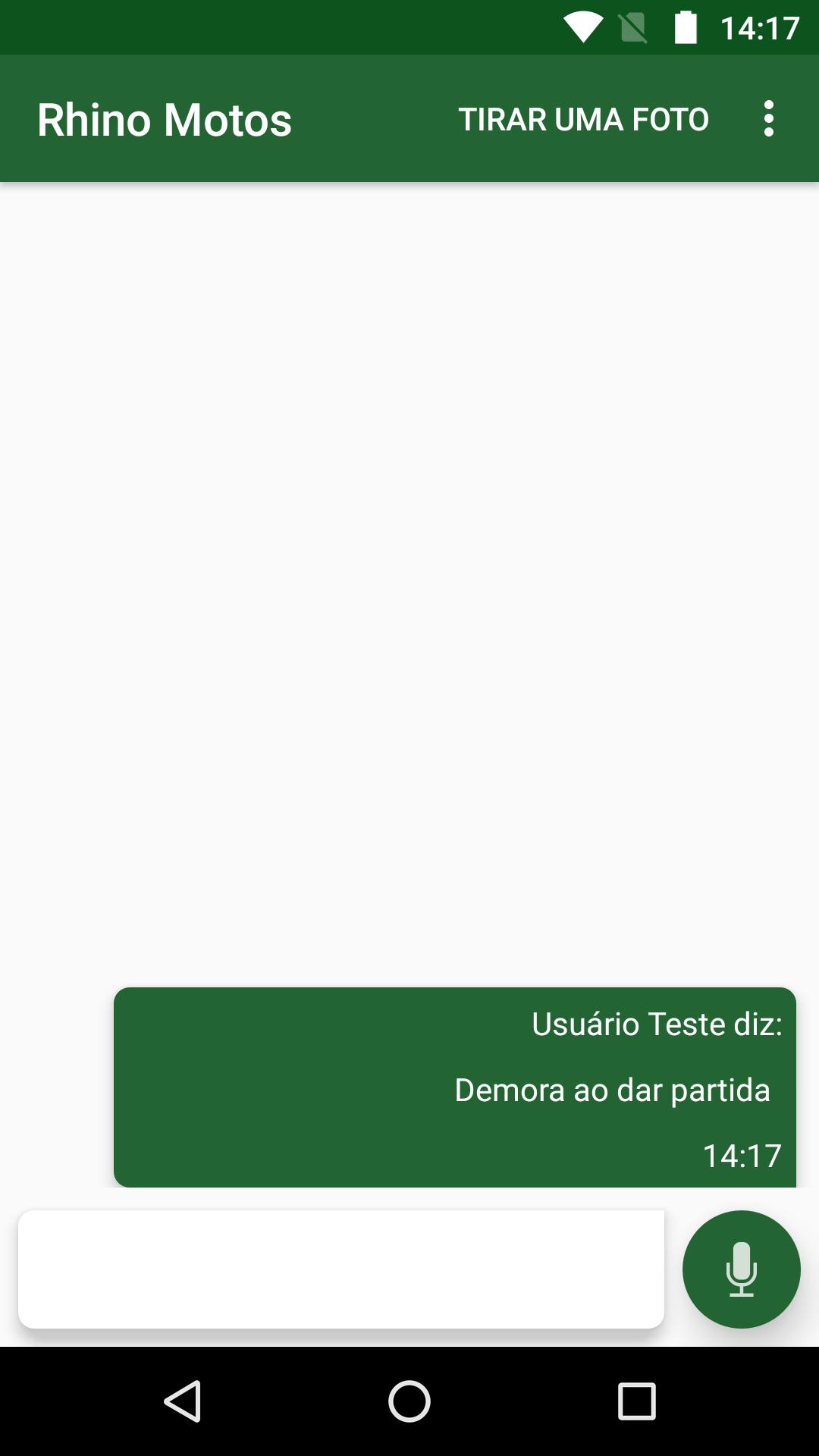Tap the TIRAR UMA FOTO action

tap(583, 119)
